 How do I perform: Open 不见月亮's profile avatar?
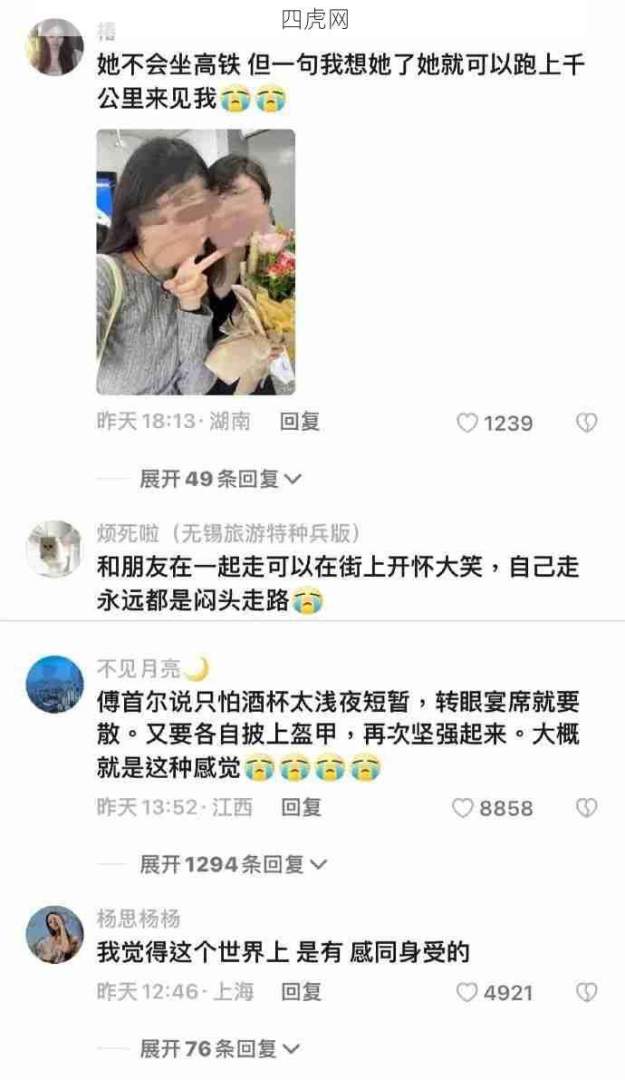point(54,684)
